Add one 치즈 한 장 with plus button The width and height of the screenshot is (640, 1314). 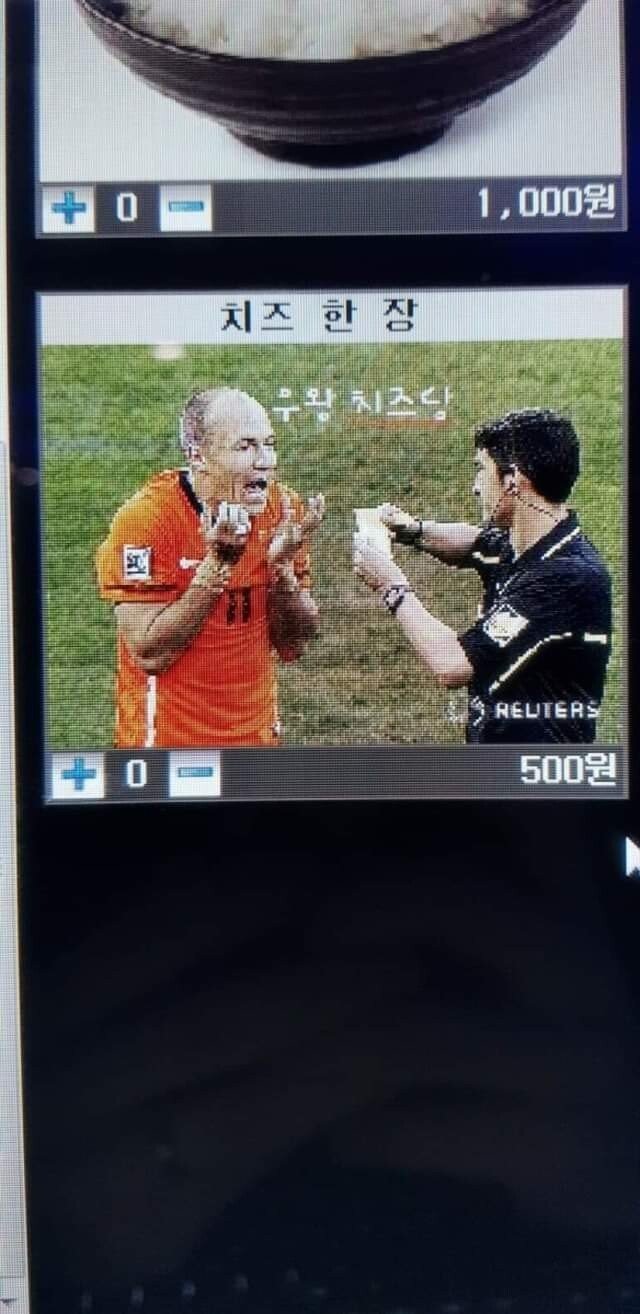[78, 774]
